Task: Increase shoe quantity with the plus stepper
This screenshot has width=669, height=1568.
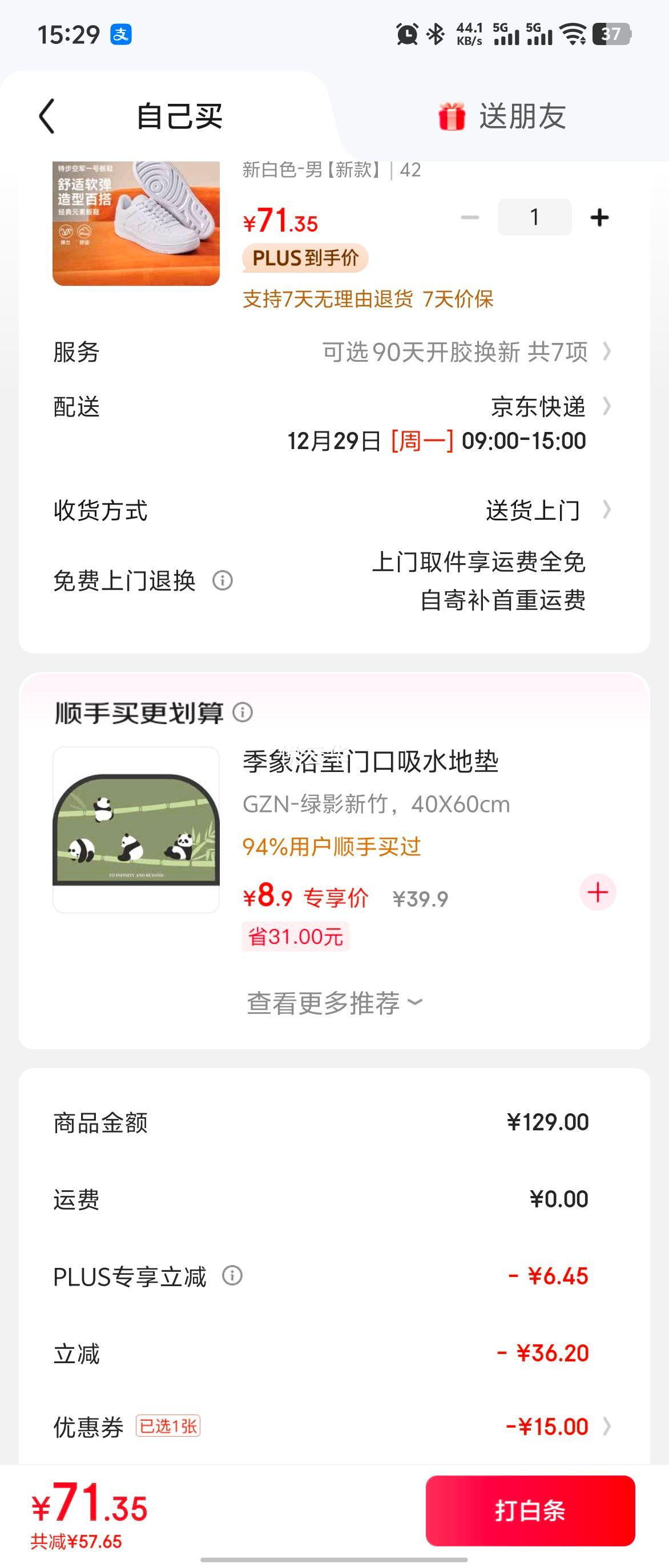Action: coord(600,217)
